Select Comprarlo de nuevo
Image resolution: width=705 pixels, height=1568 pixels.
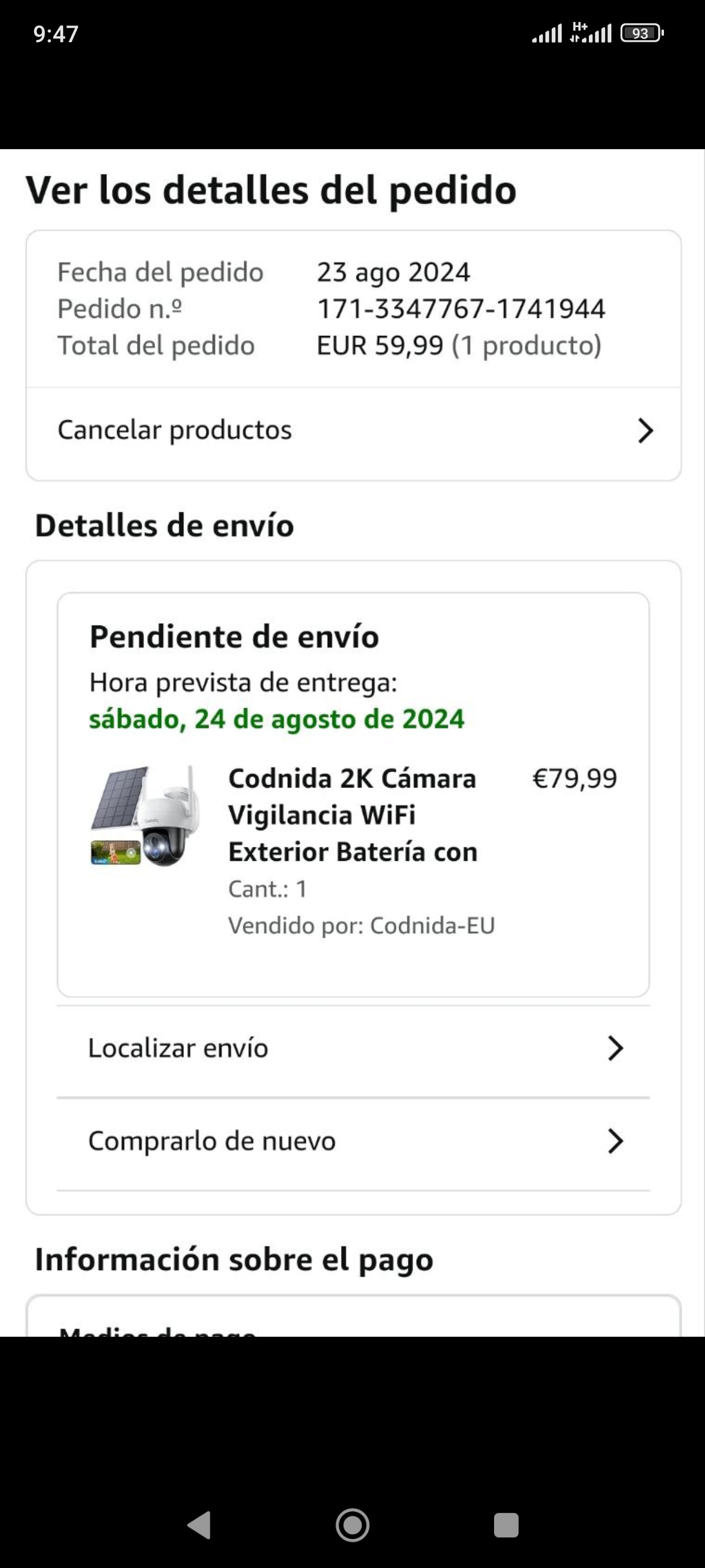coord(353,1141)
